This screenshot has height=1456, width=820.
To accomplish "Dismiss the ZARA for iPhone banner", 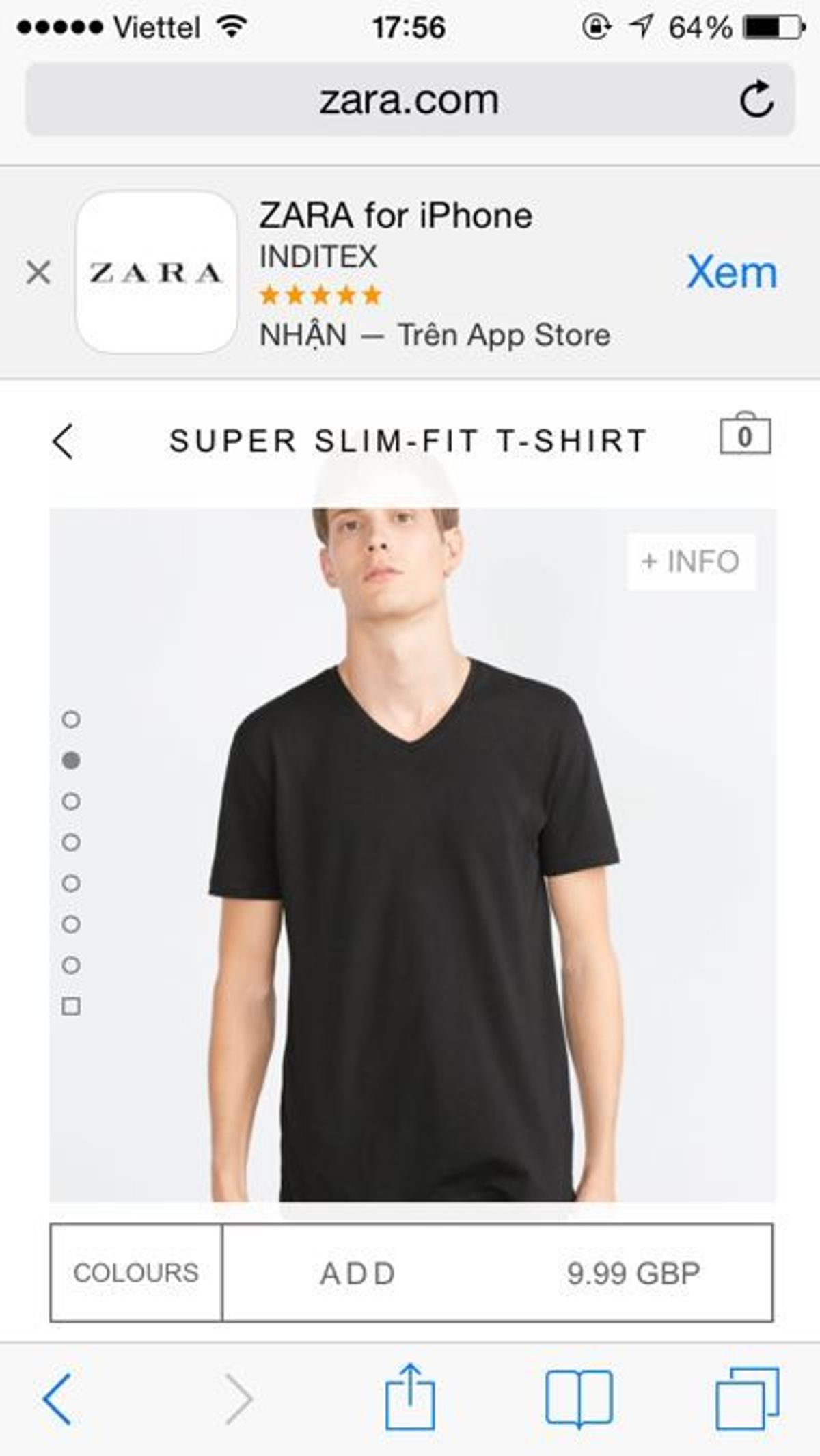I will (x=38, y=273).
